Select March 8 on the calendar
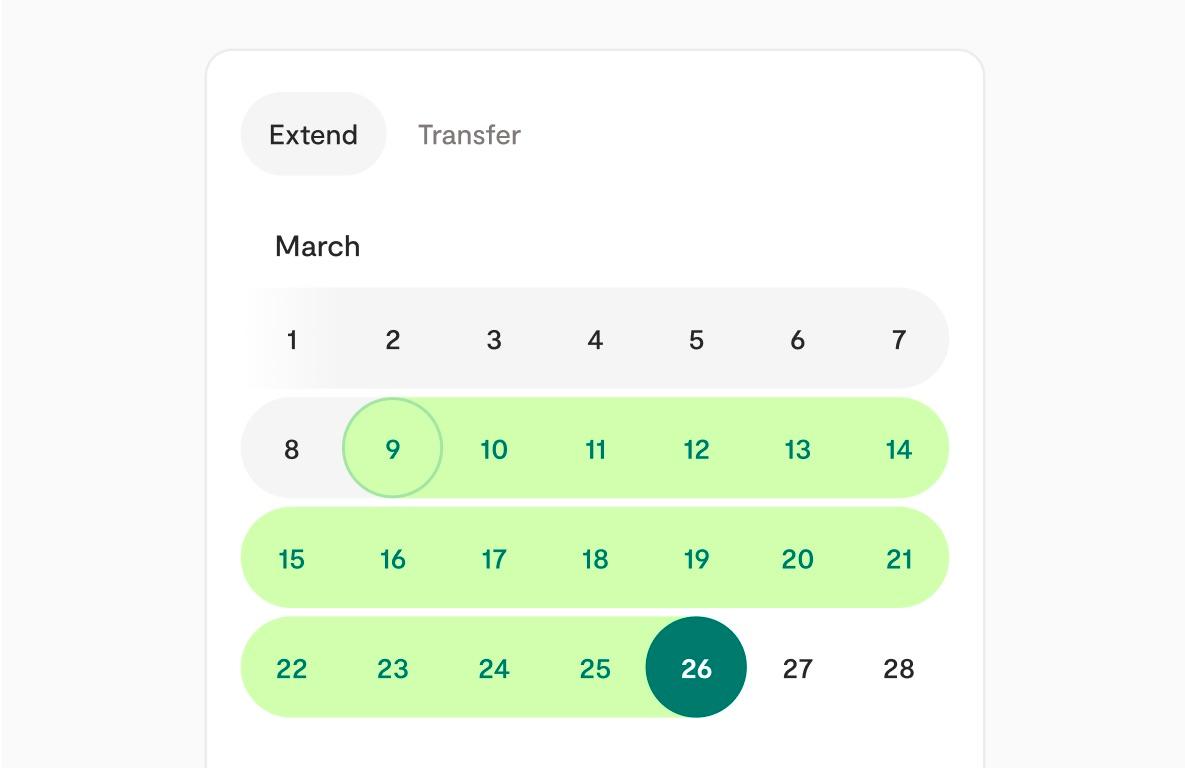The height and width of the screenshot is (768, 1185). point(291,449)
